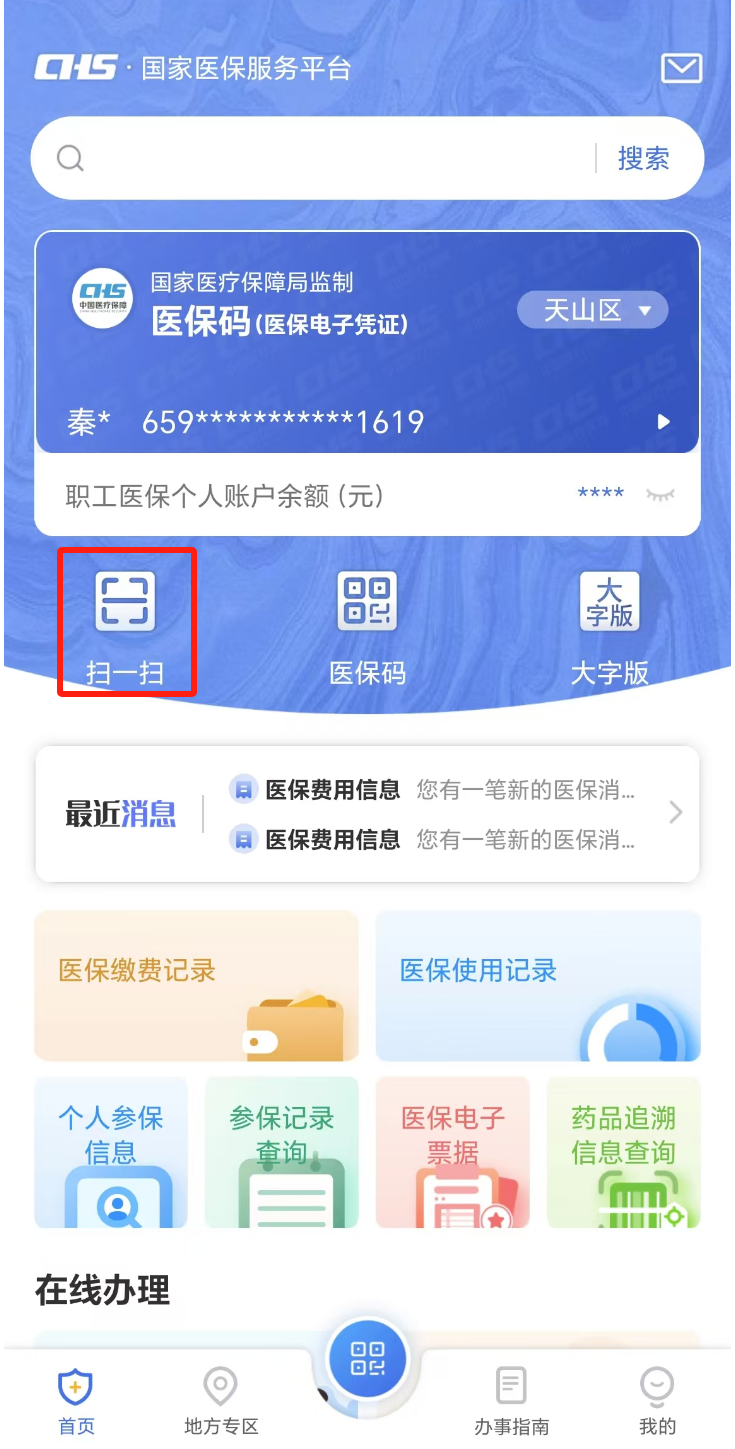Expand the 医保码 card arrow
The height and width of the screenshot is (1449, 735).
(x=663, y=422)
